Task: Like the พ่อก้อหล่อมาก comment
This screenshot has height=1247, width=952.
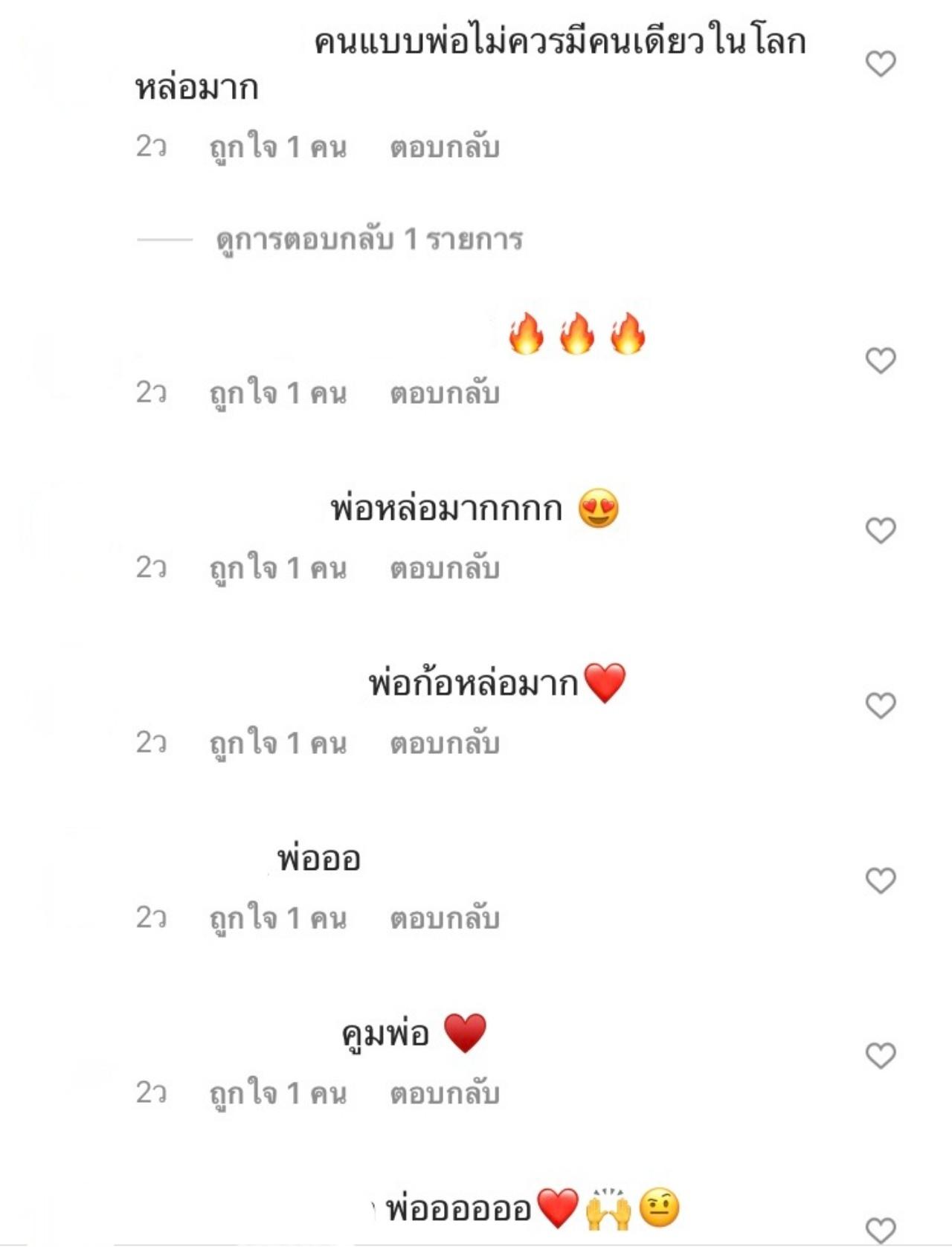Action: [881, 705]
